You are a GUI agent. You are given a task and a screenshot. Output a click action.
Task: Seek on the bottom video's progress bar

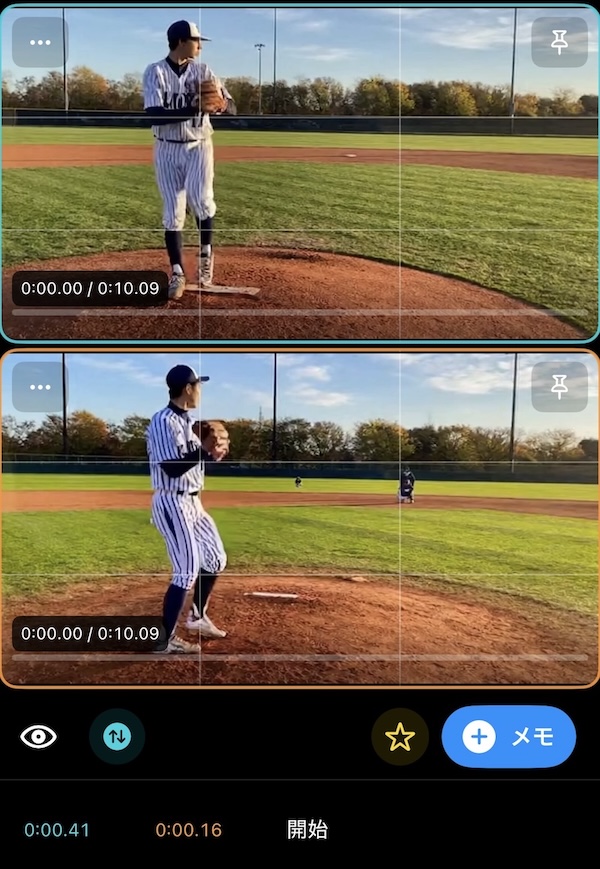[x=300, y=657]
